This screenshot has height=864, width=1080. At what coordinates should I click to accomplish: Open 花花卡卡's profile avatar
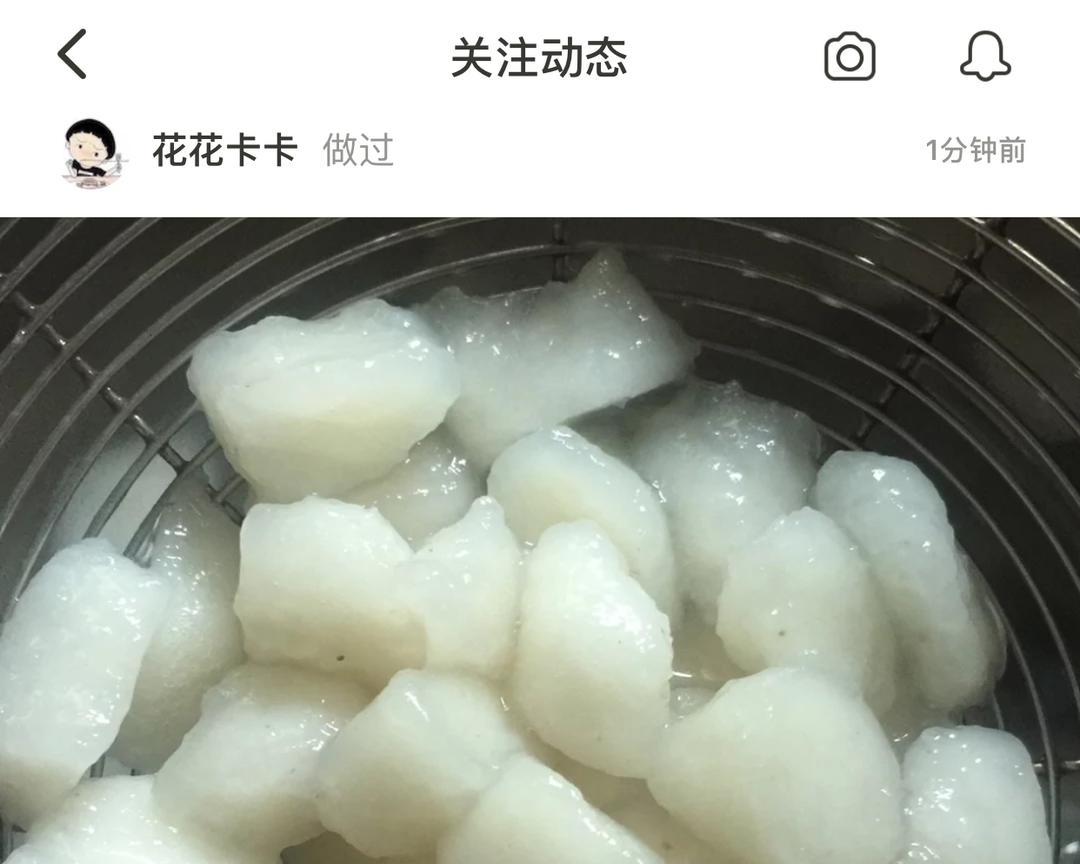coord(96,152)
